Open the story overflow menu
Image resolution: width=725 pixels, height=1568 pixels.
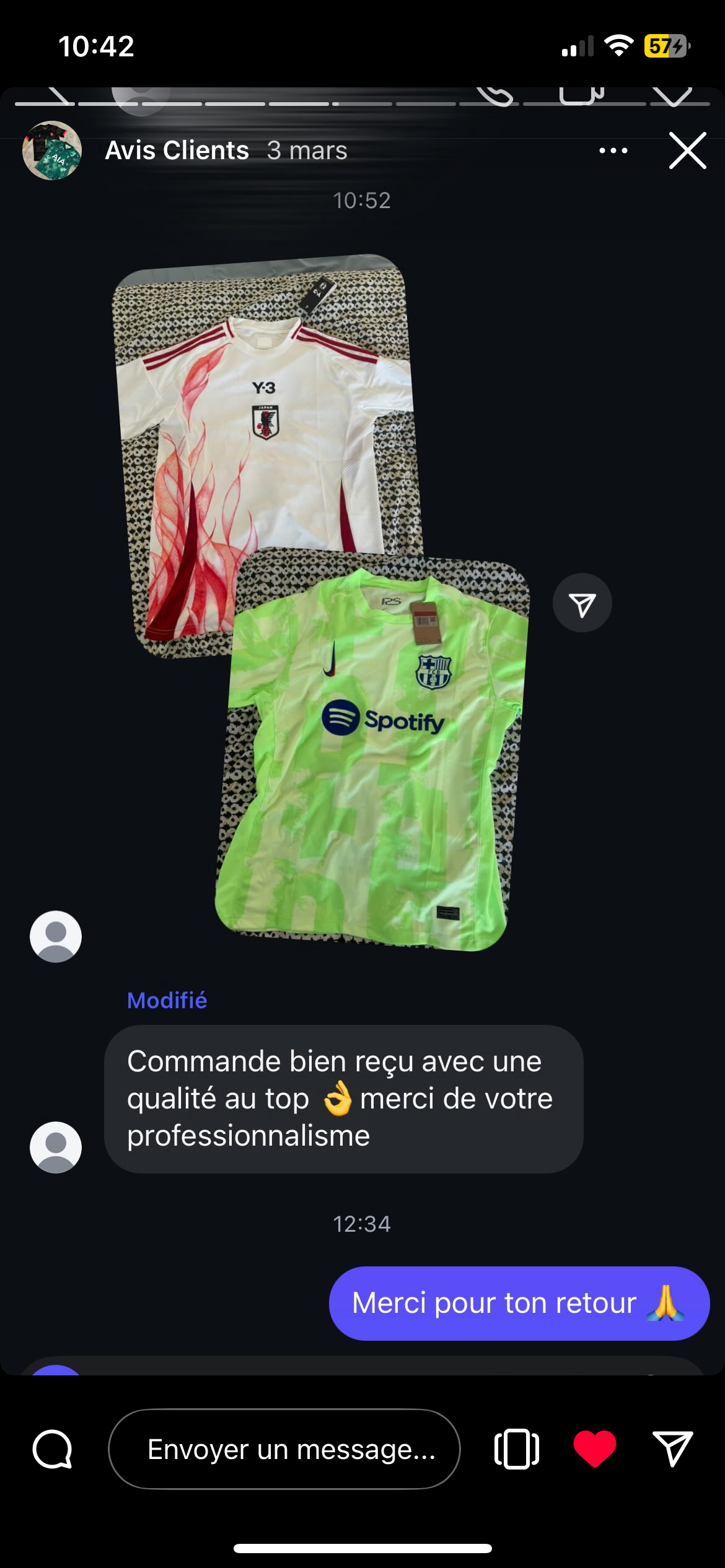[613, 150]
